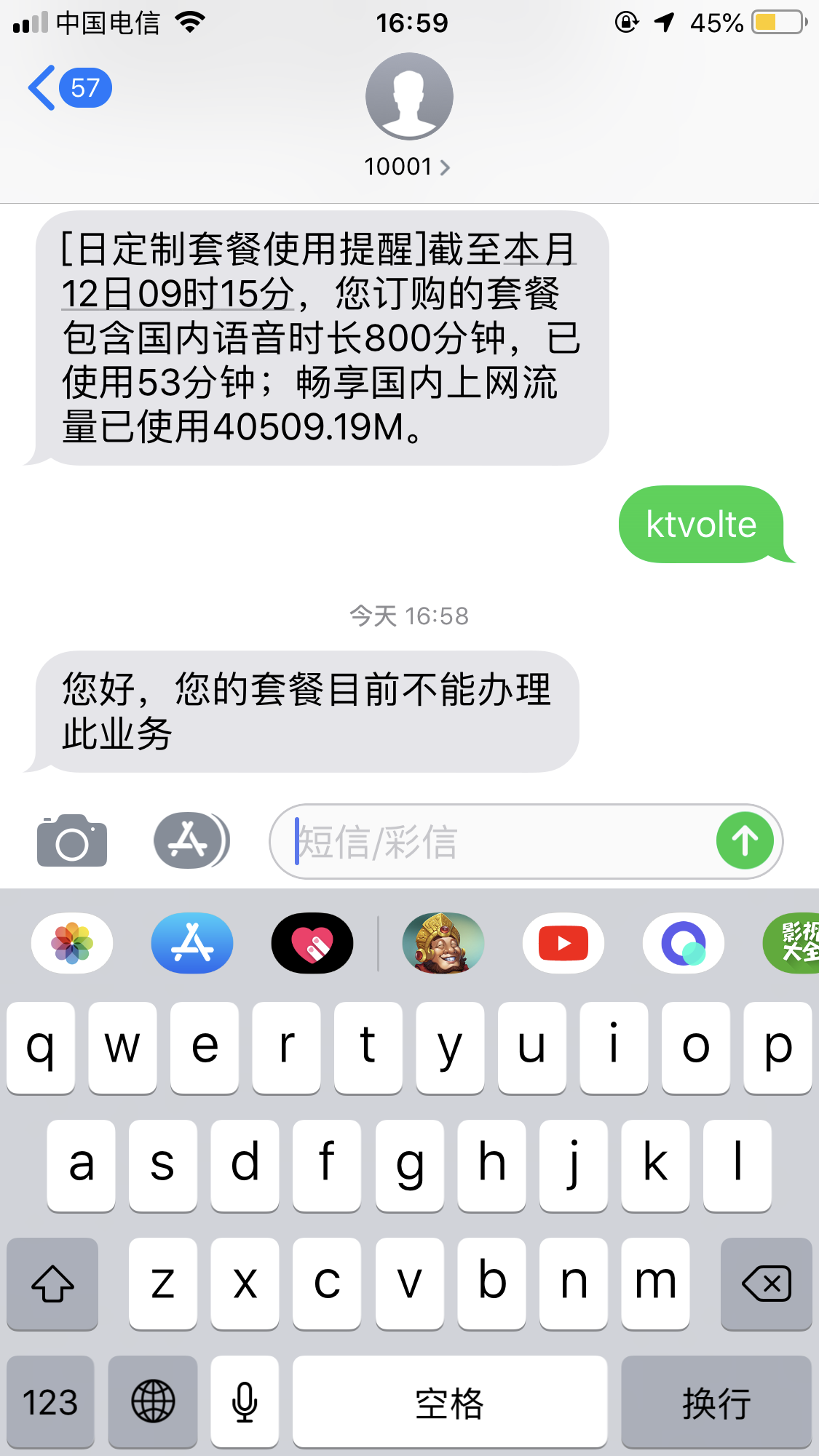The height and width of the screenshot is (1456, 819).
Task: Toggle the Shift key on the keyboard
Action: coord(52,1284)
